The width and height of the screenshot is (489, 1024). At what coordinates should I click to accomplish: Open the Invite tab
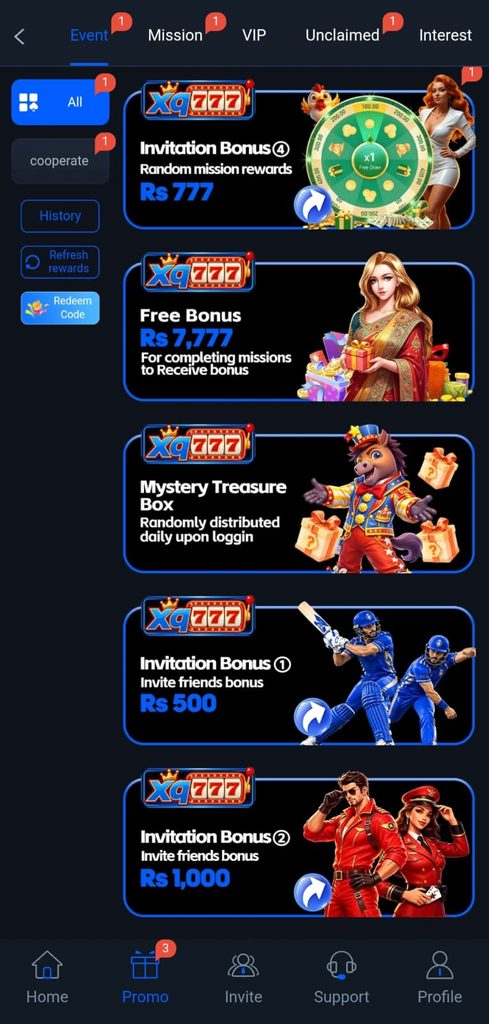tap(244, 977)
